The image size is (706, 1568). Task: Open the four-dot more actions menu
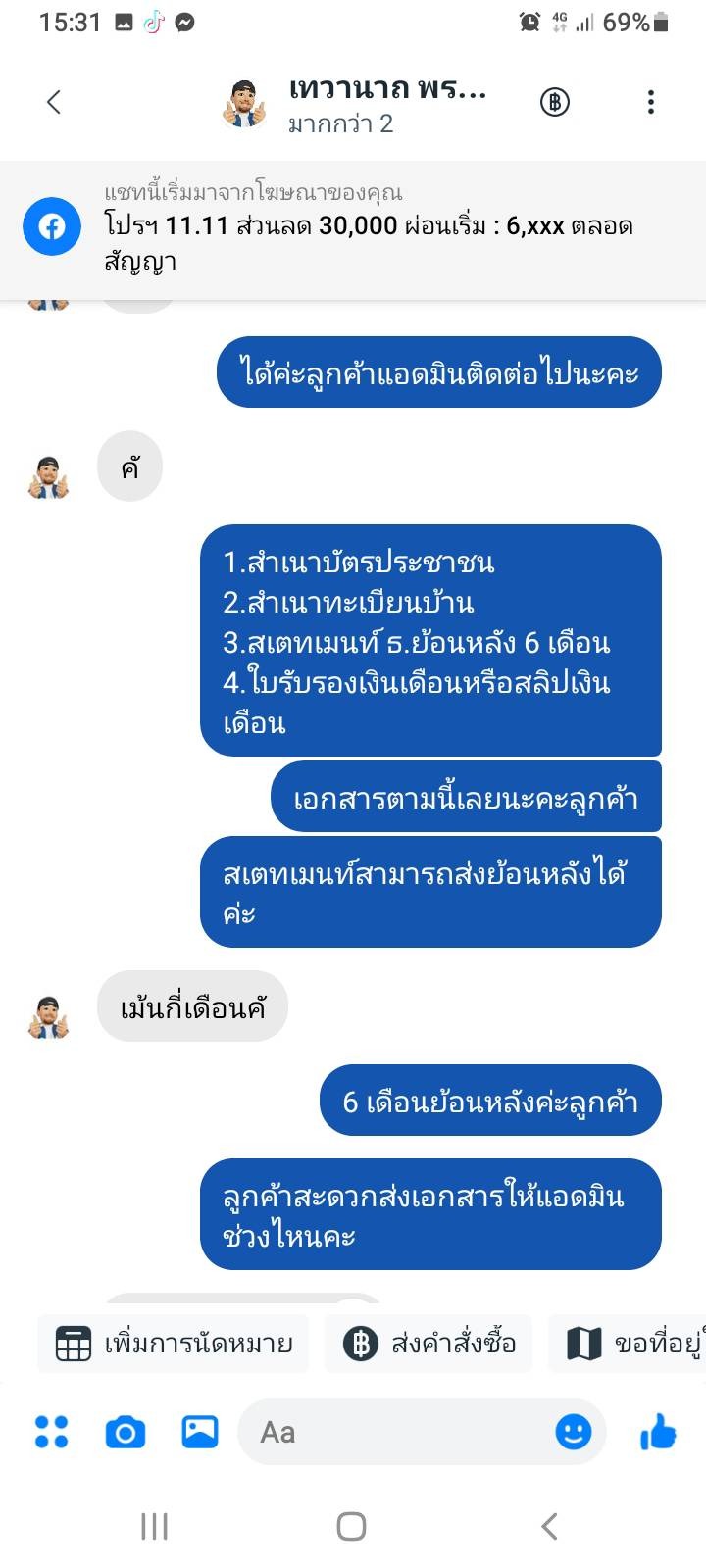point(51,1432)
